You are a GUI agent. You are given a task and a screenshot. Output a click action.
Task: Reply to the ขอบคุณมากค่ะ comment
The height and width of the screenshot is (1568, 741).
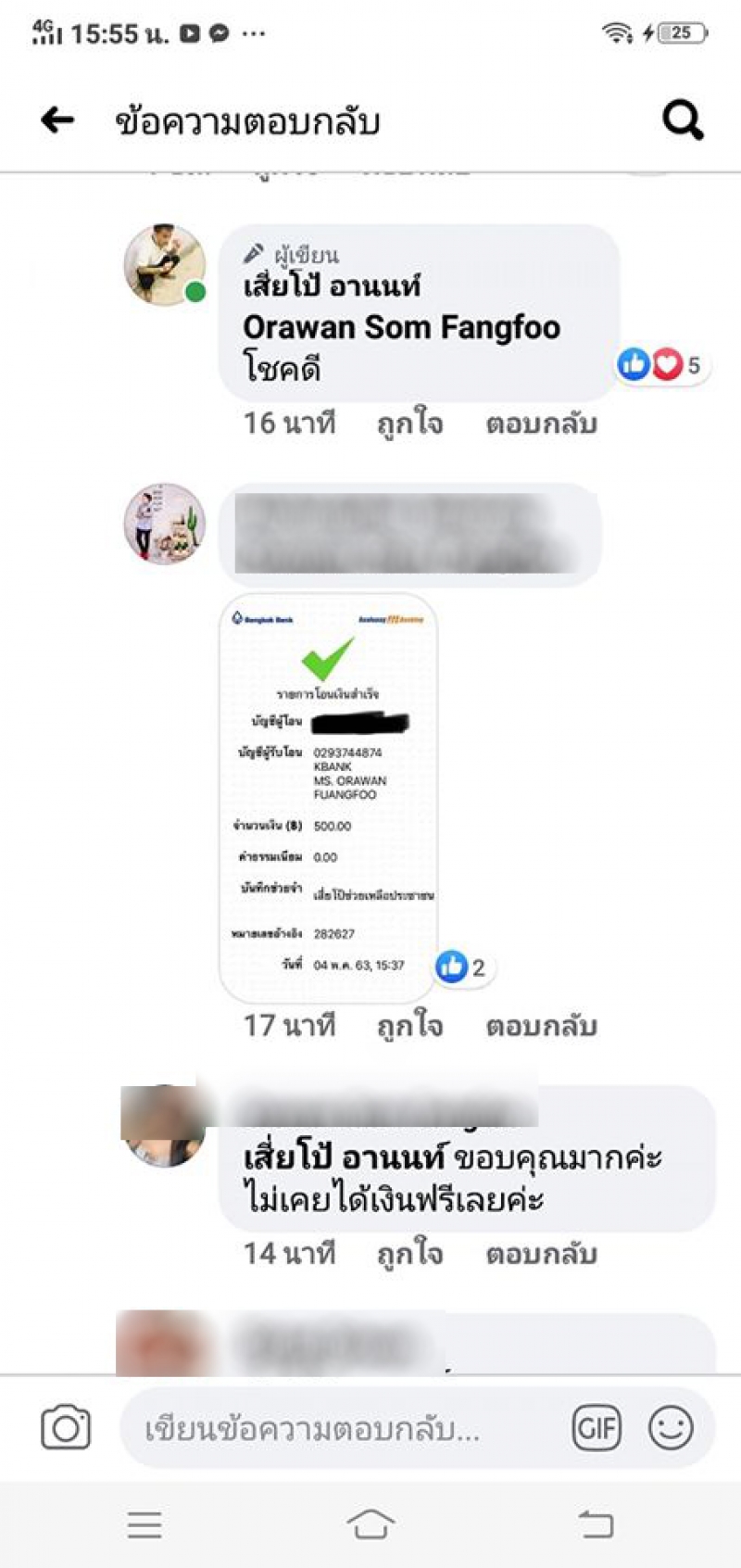[x=541, y=1254]
